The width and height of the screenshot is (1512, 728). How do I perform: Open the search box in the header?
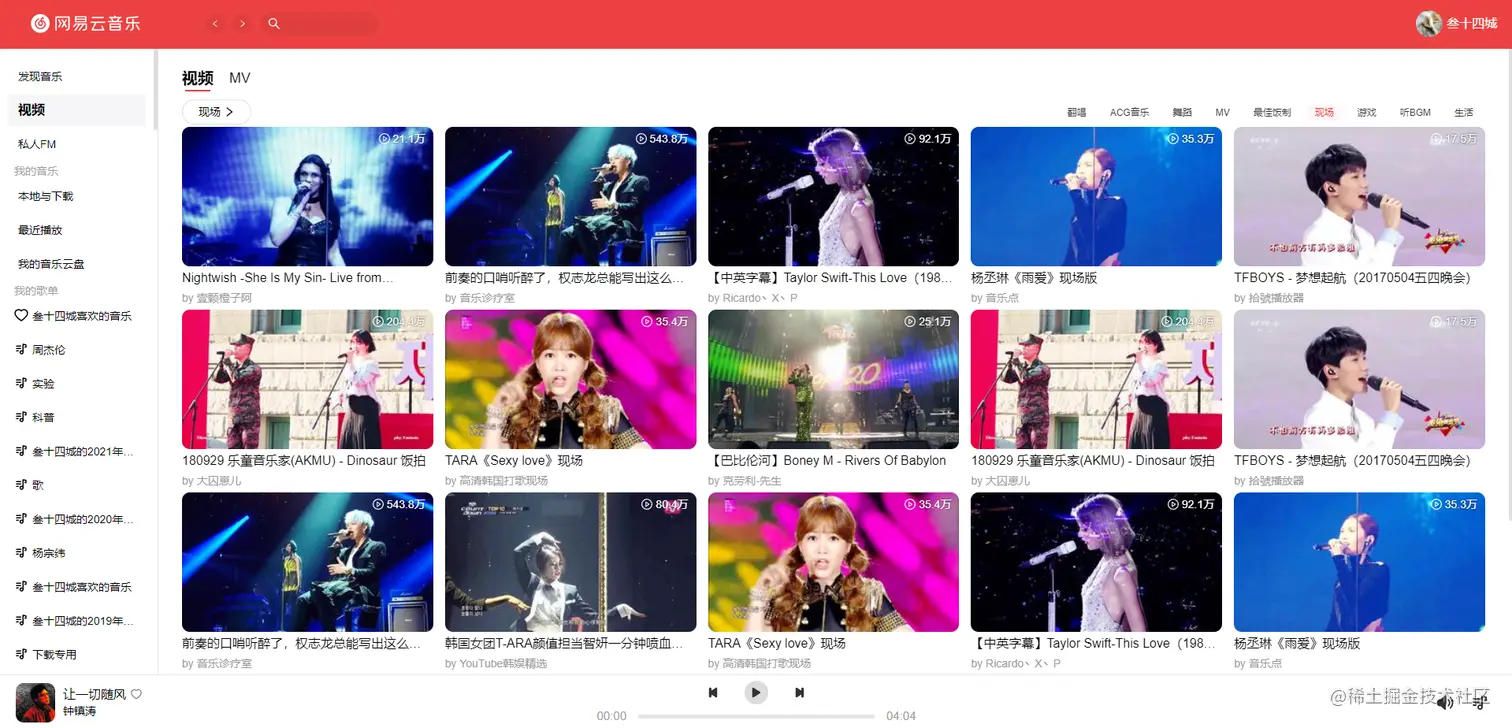pos(320,23)
